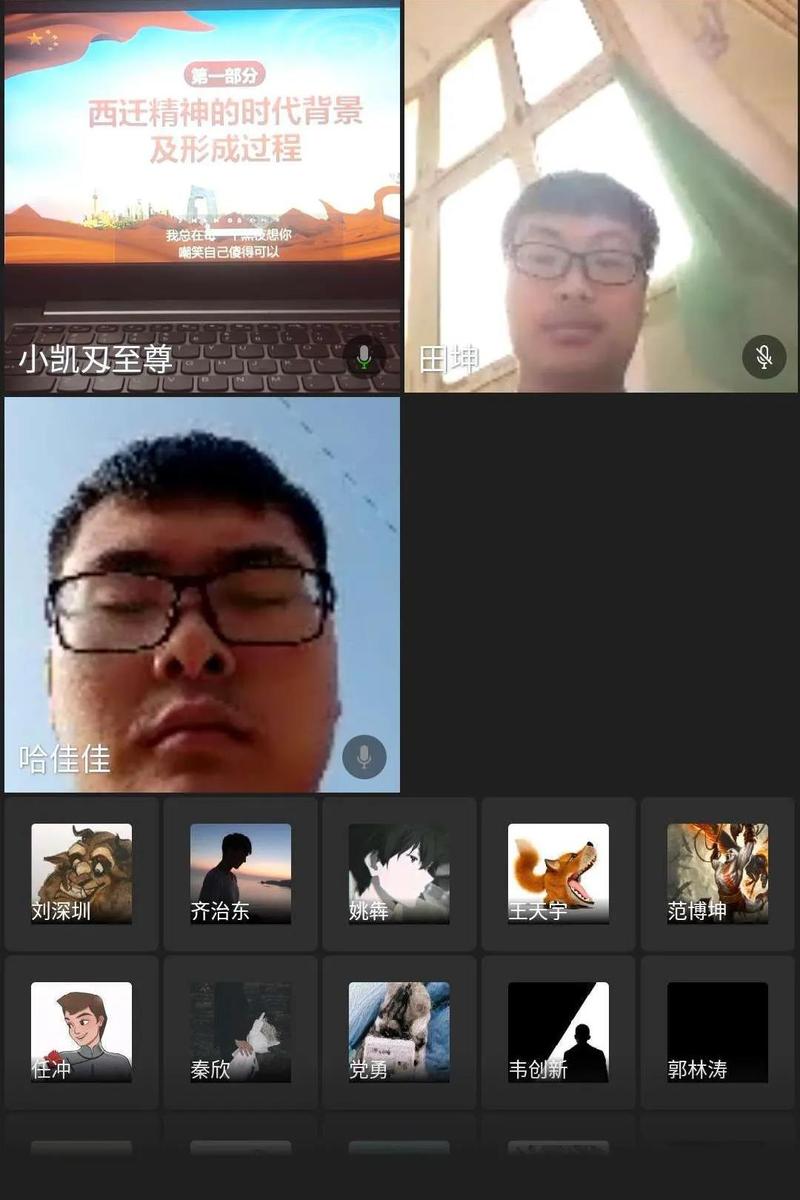Screen dimensions: 800x1200
Task: Open 任冲's participant tile
Action: (x=81, y=1031)
